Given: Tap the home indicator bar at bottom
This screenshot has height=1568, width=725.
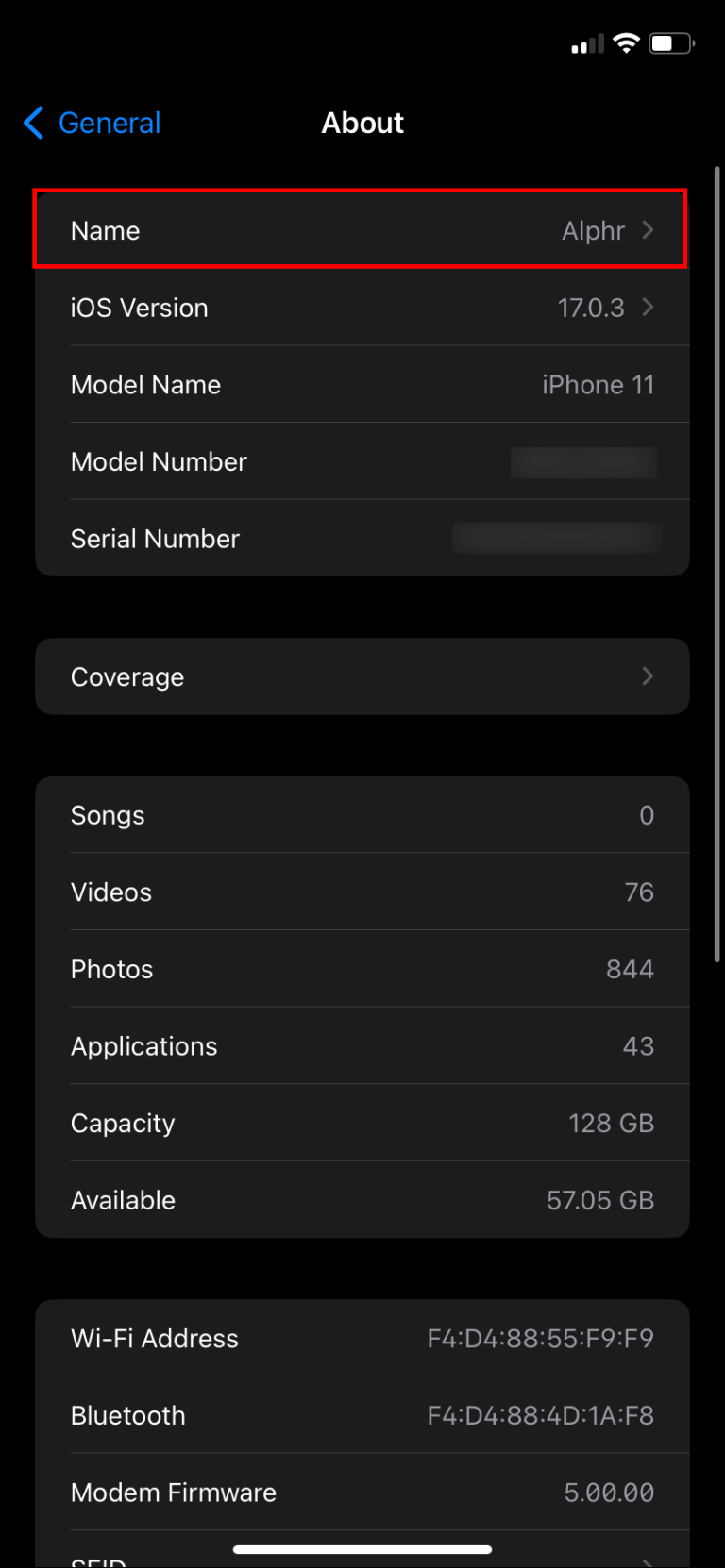Looking at the screenshot, I should [x=362, y=1548].
